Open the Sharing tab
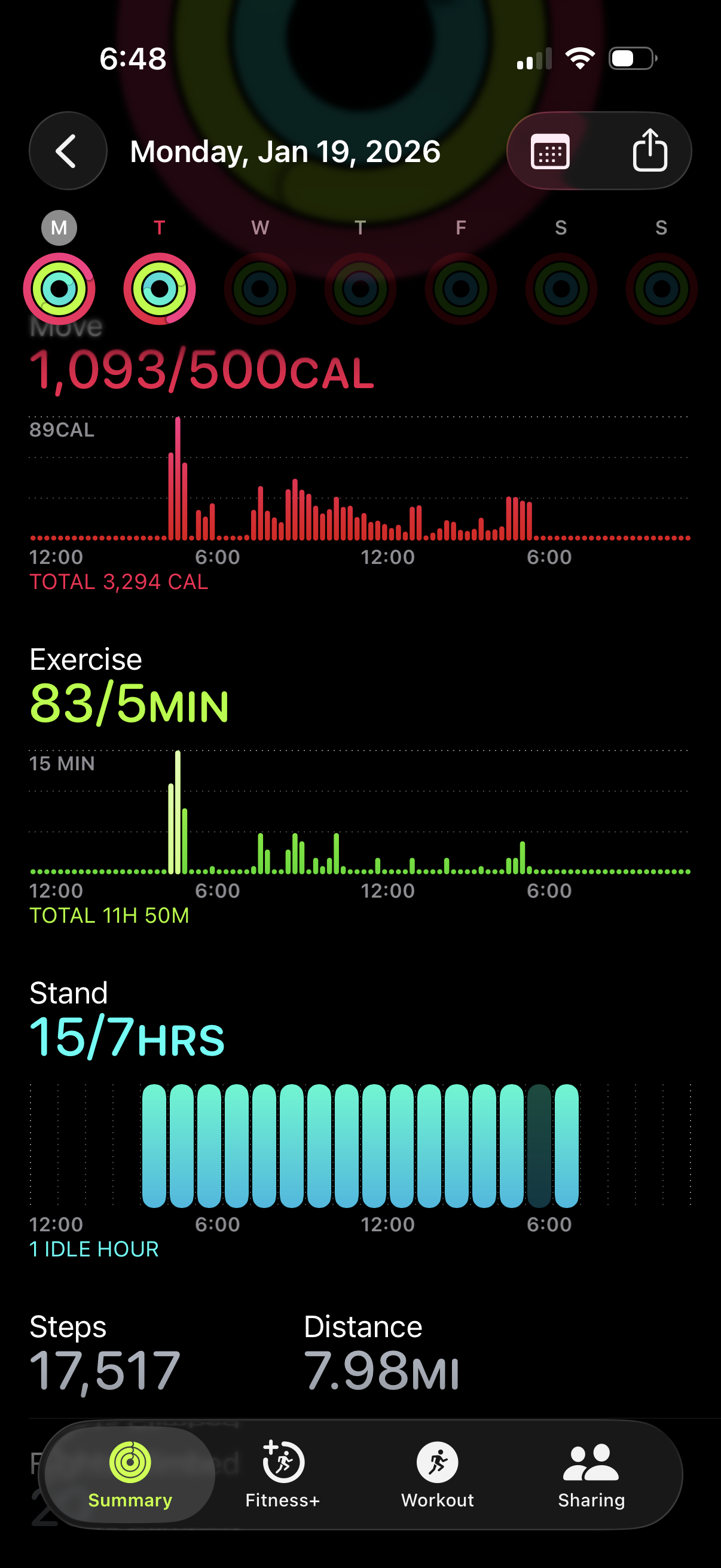The width and height of the screenshot is (721, 1568). click(x=591, y=1474)
